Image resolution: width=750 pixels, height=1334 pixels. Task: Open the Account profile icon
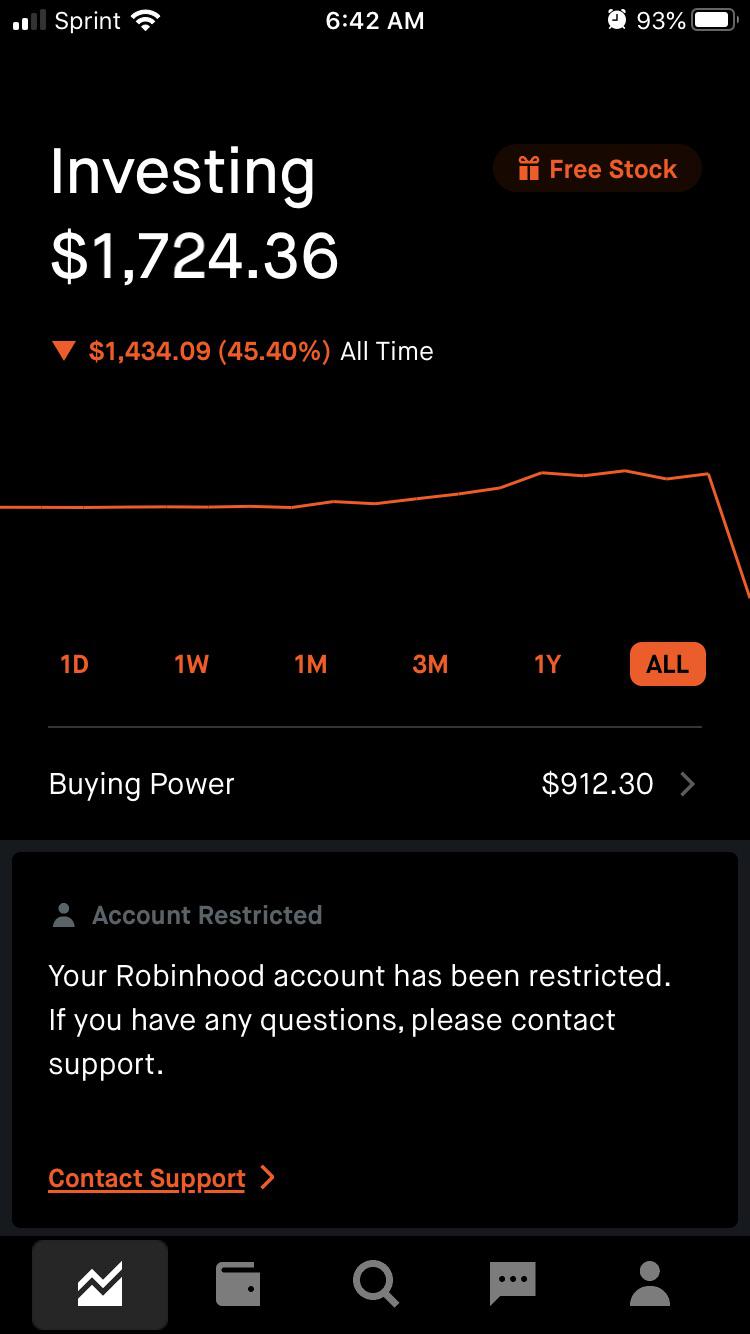pos(649,1285)
